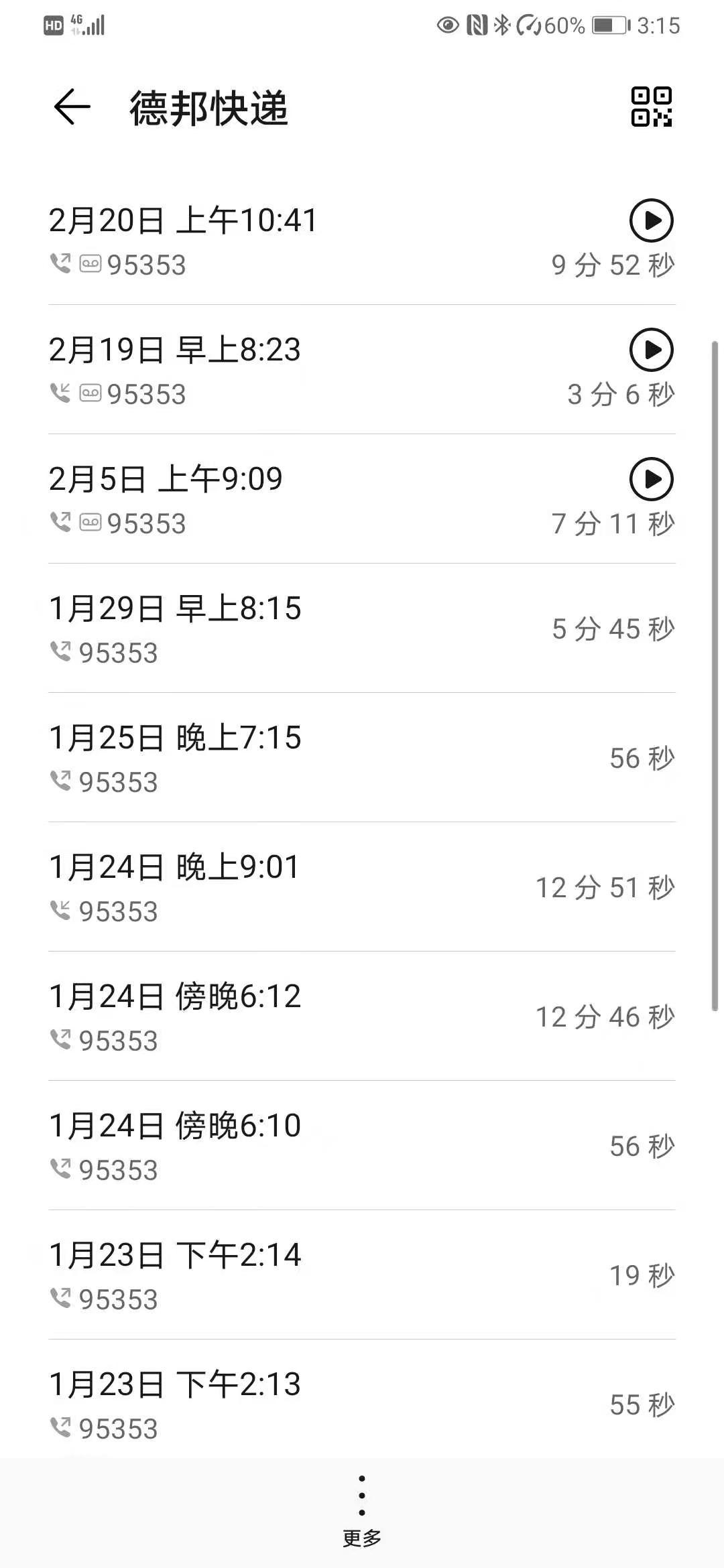
Task: Select the 1月23日 下午2:14 call record
Action: [x=302, y=1276]
